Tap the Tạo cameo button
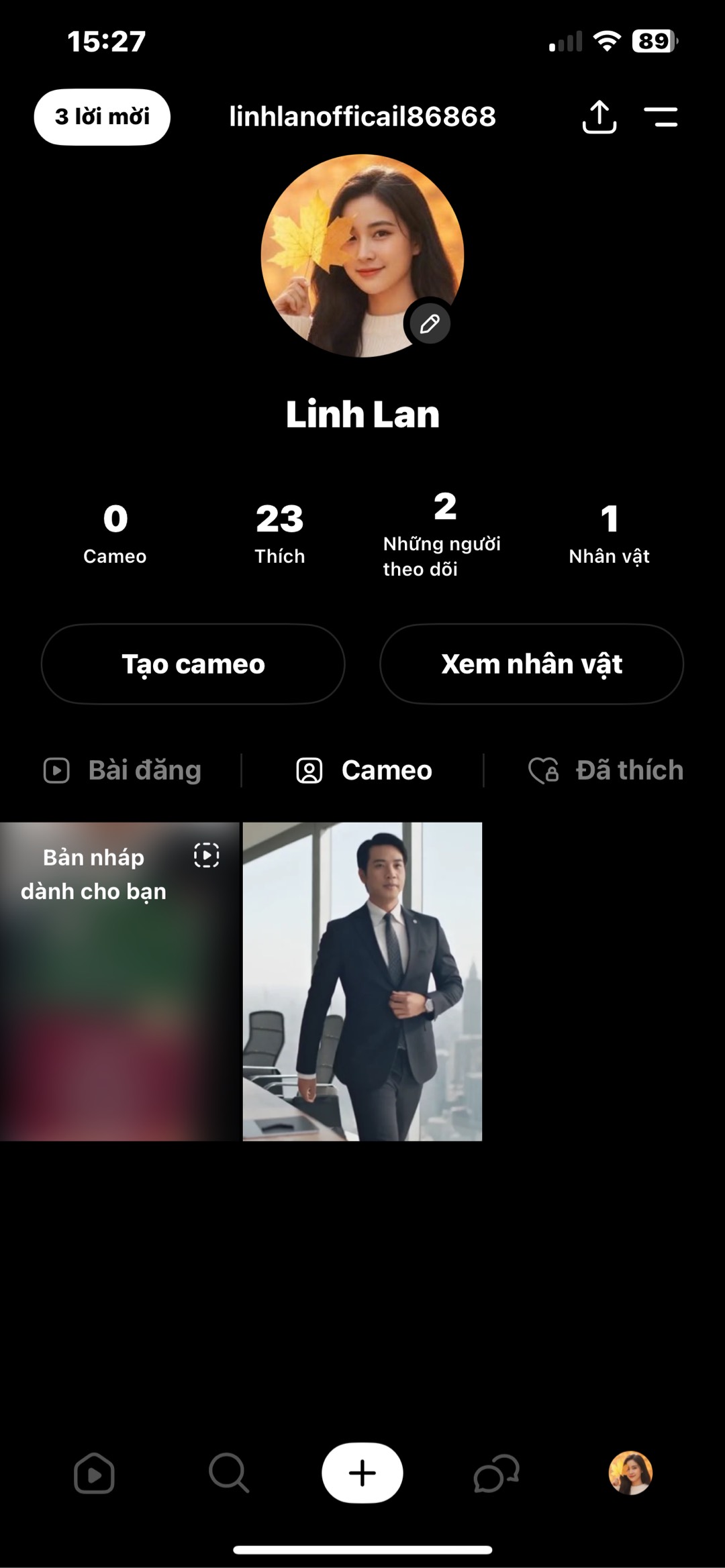 click(x=193, y=664)
